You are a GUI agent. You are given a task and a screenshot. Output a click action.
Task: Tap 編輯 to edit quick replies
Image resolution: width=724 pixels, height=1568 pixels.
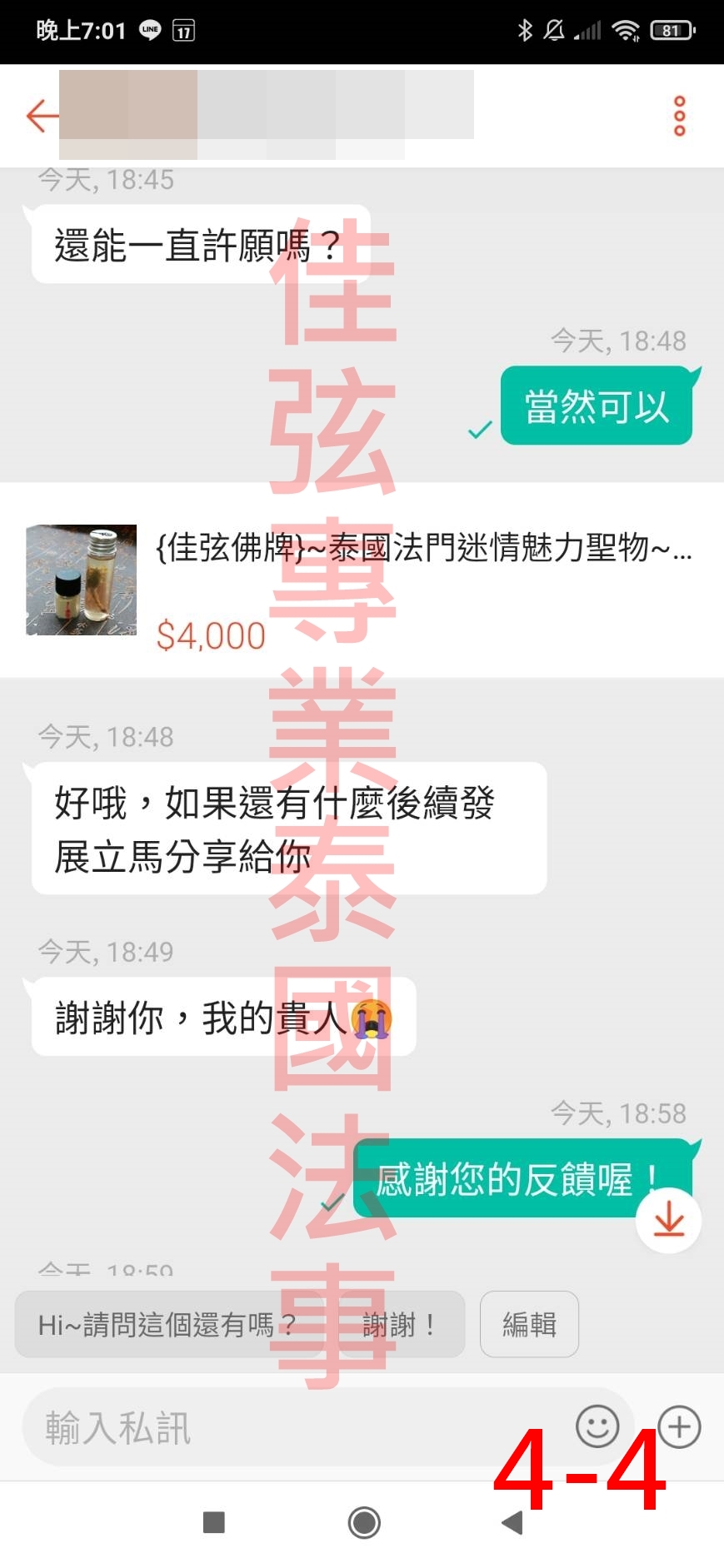pos(529,1324)
